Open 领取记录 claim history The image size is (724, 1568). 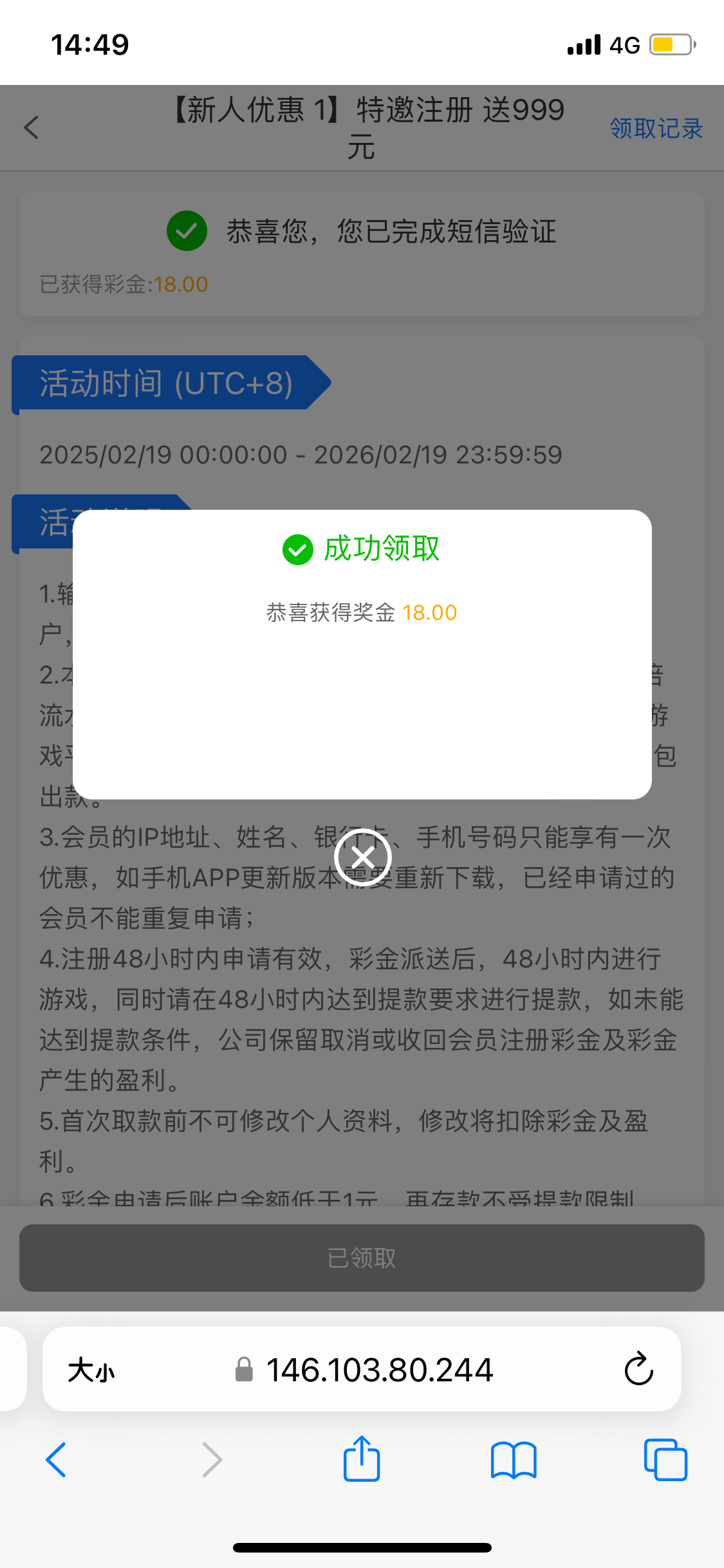tap(655, 128)
